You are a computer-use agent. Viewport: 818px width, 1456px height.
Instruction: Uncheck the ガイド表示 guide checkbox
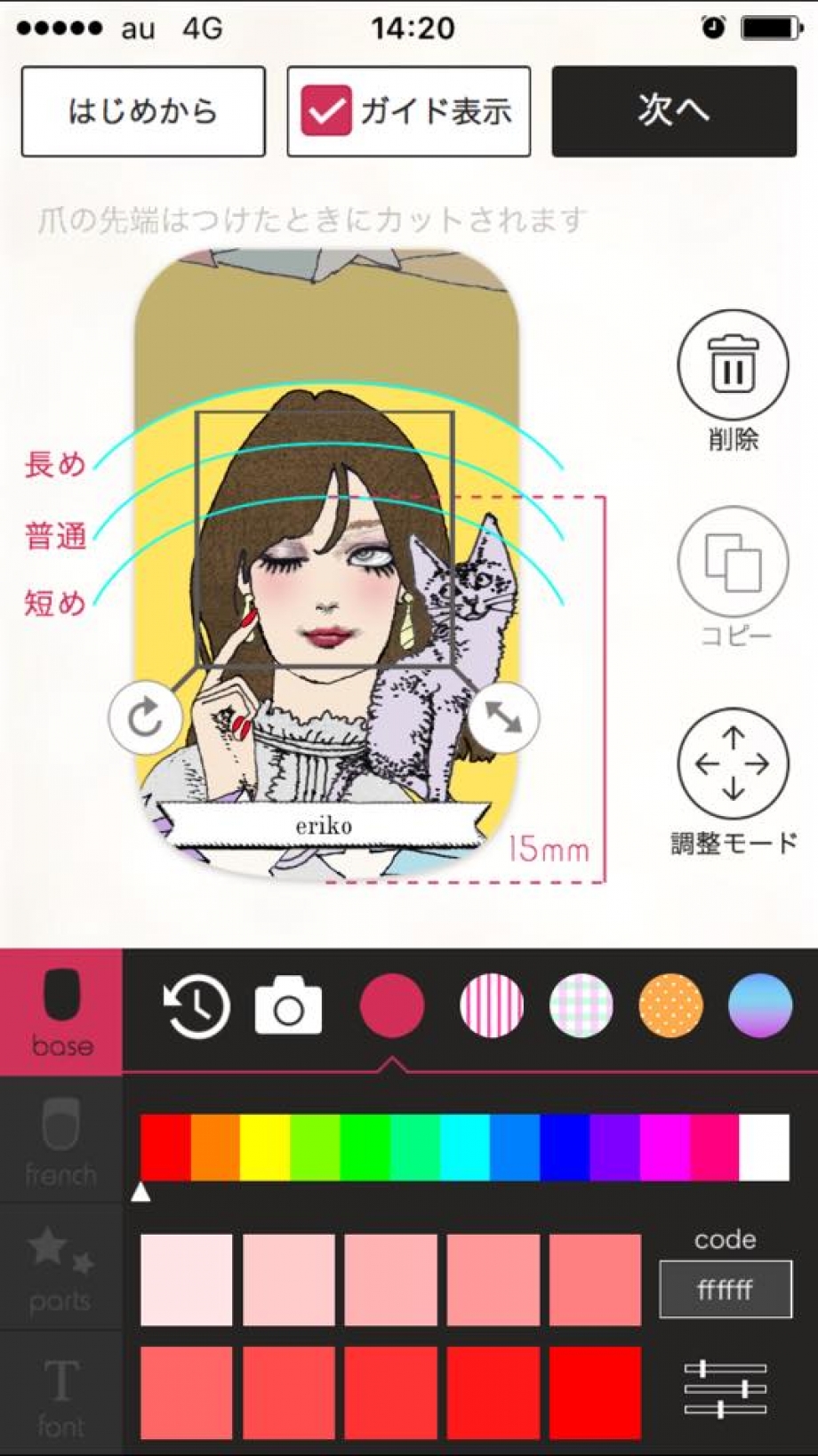coord(326,112)
